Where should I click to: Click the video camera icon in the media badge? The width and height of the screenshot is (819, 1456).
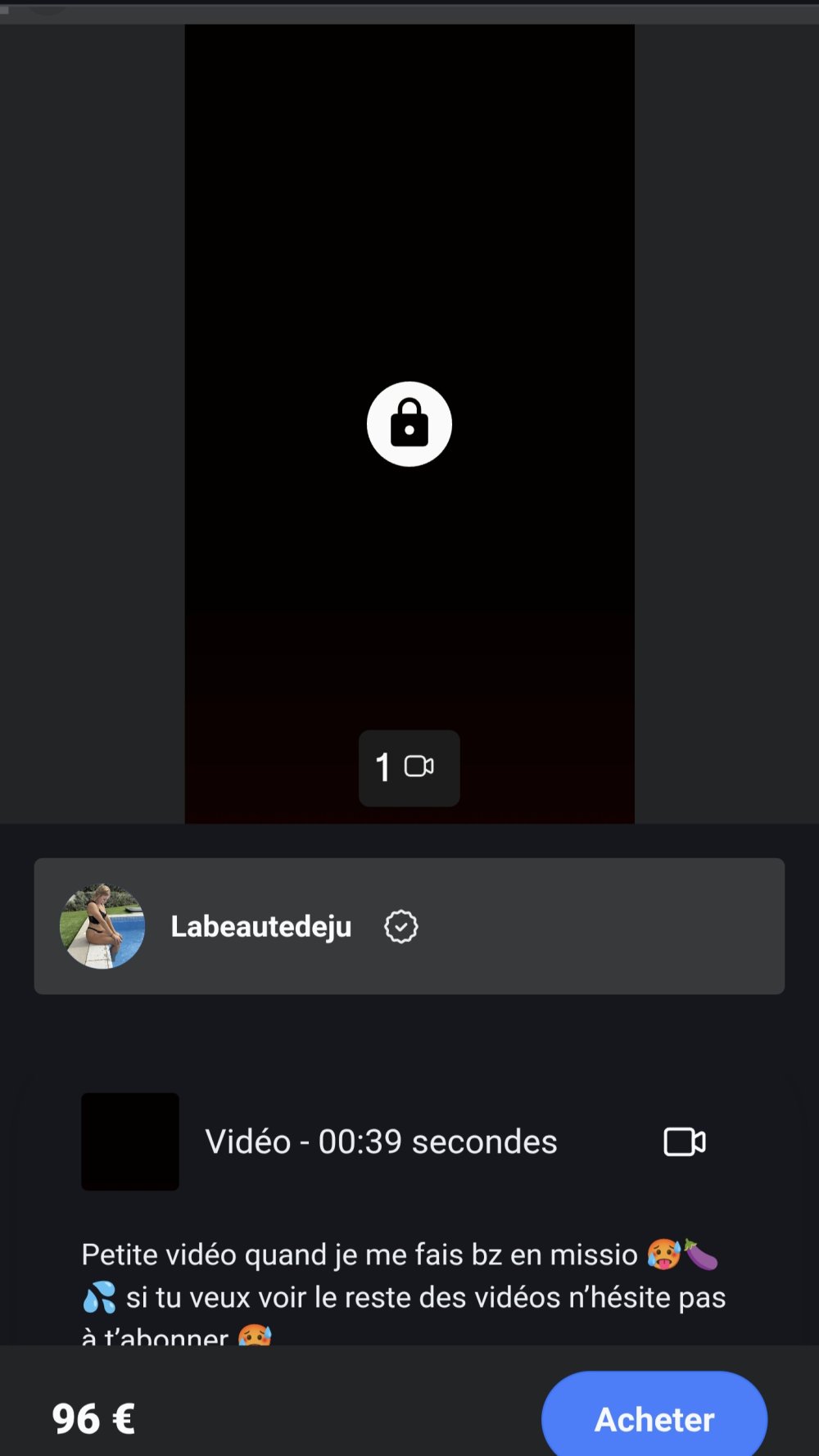(x=421, y=767)
